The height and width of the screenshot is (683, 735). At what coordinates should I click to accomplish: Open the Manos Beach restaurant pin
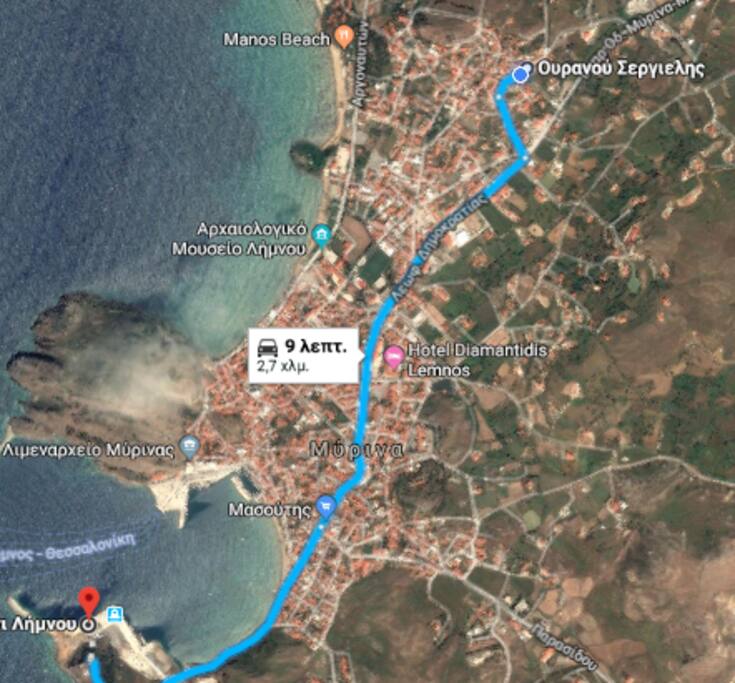[344, 38]
